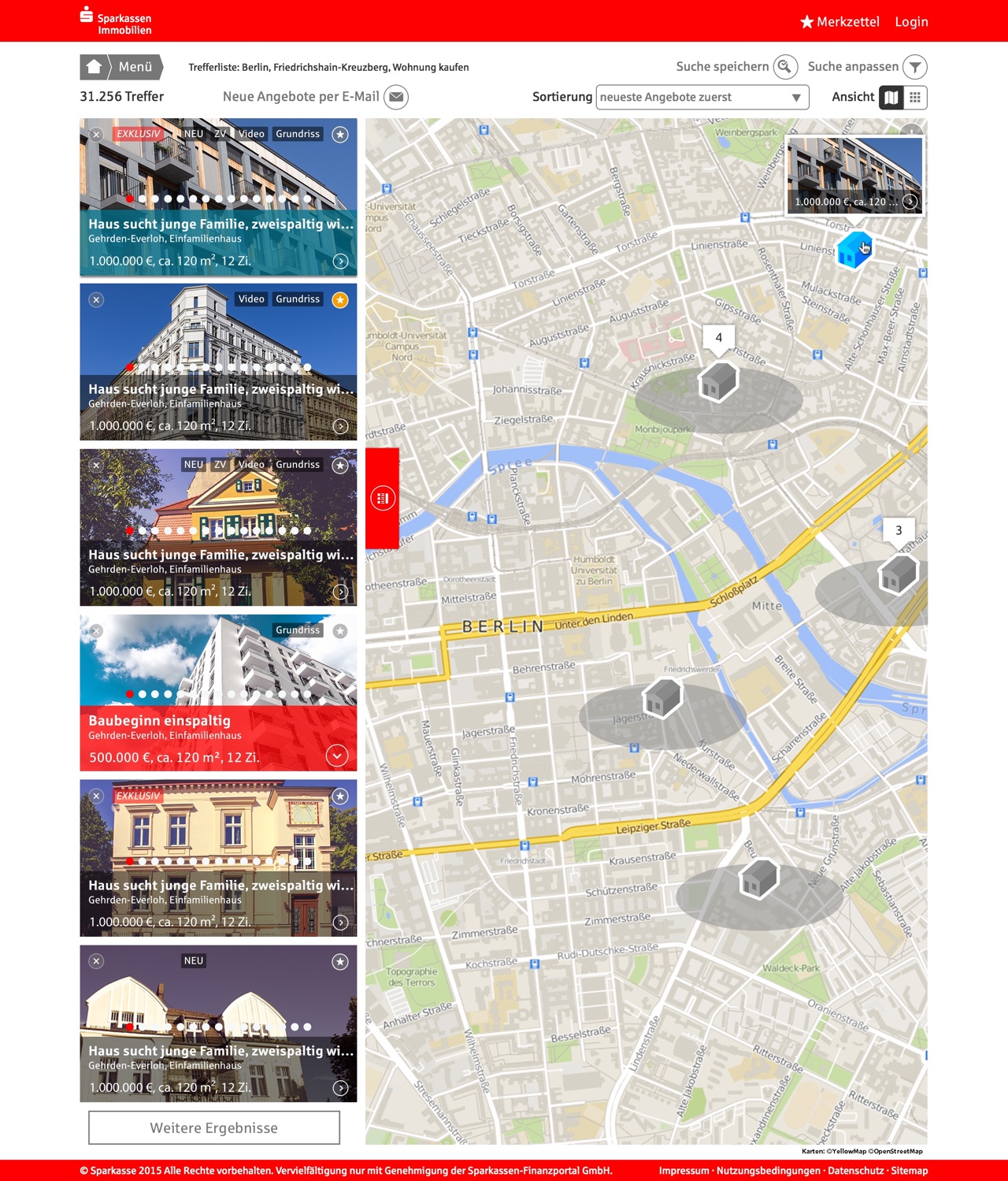Open the Merkzettel saved list

pyautogui.click(x=839, y=22)
